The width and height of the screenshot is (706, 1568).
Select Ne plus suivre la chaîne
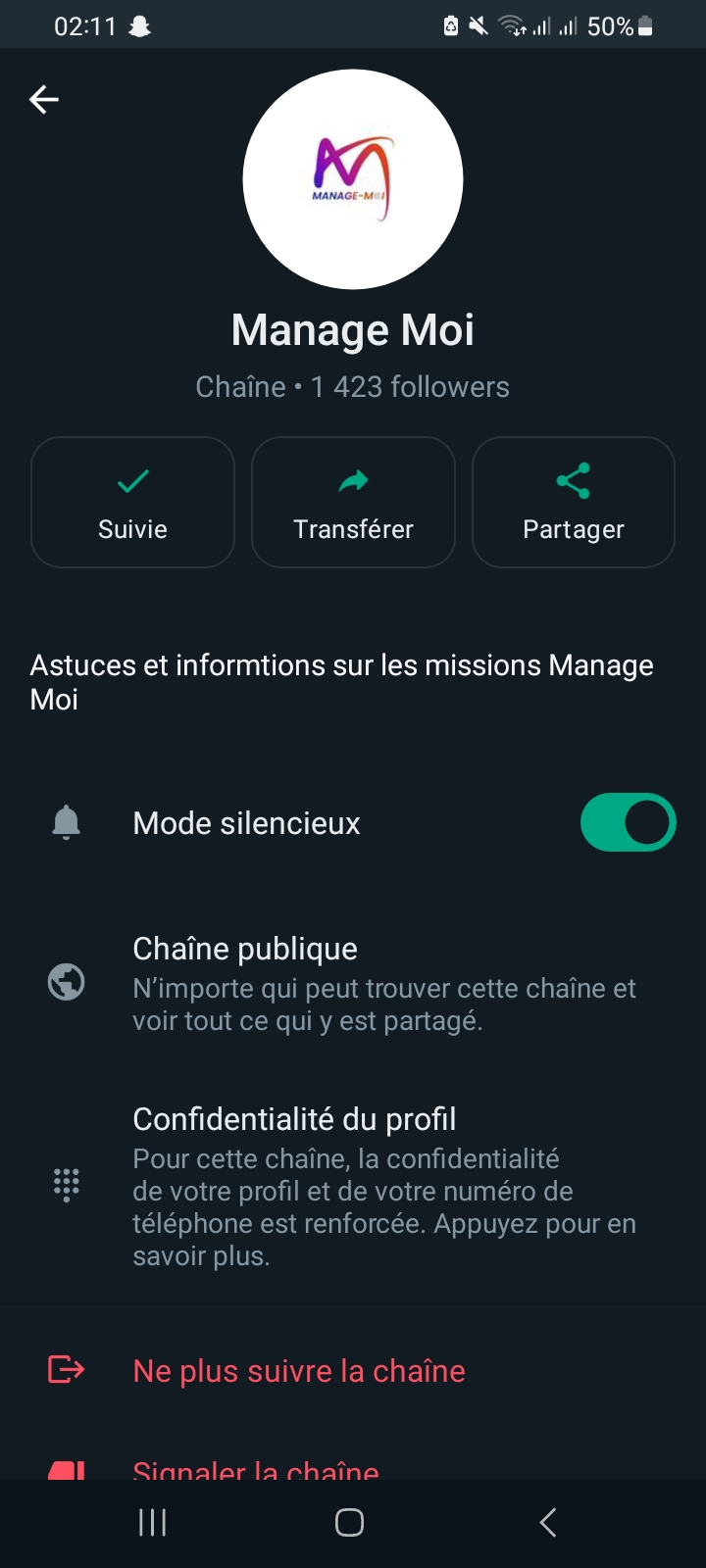tap(298, 1370)
